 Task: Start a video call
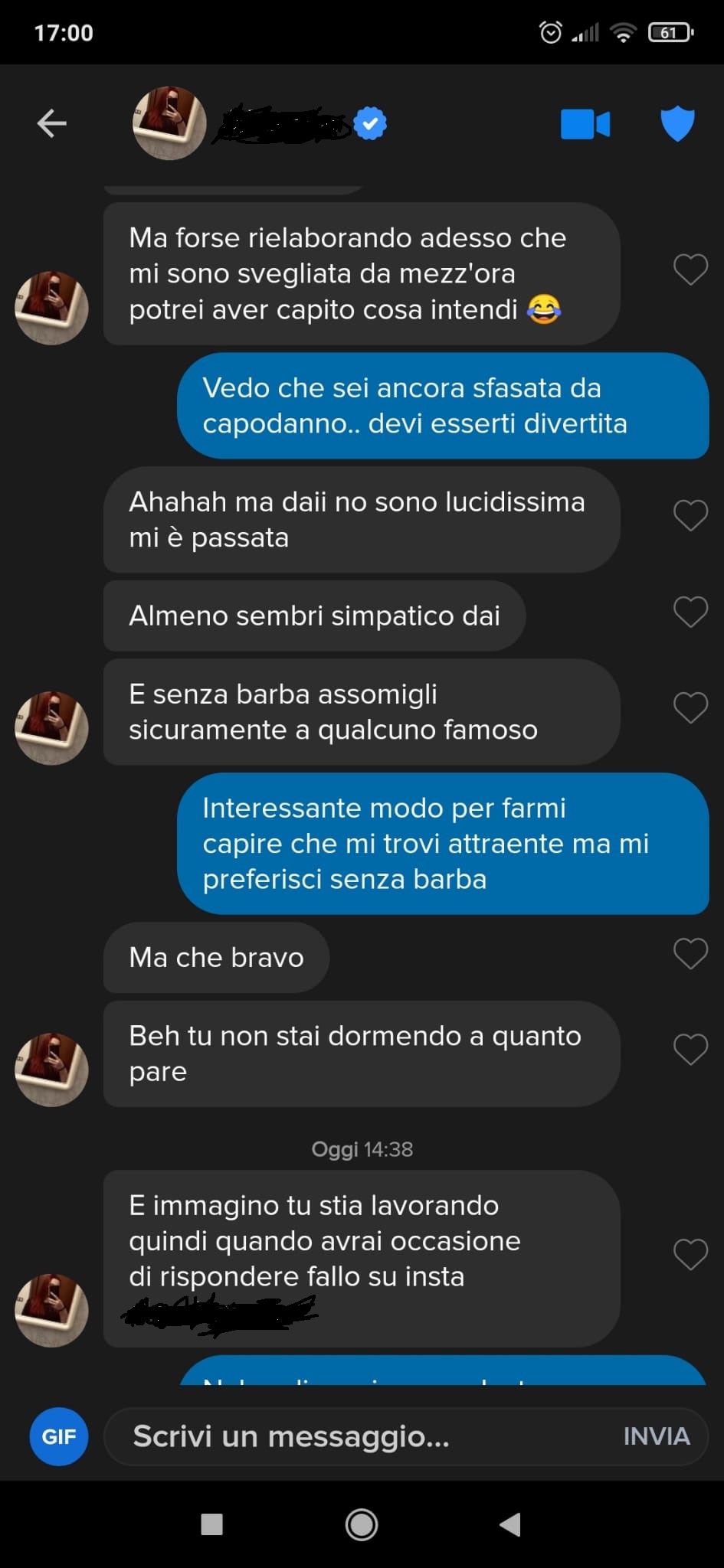click(585, 124)
